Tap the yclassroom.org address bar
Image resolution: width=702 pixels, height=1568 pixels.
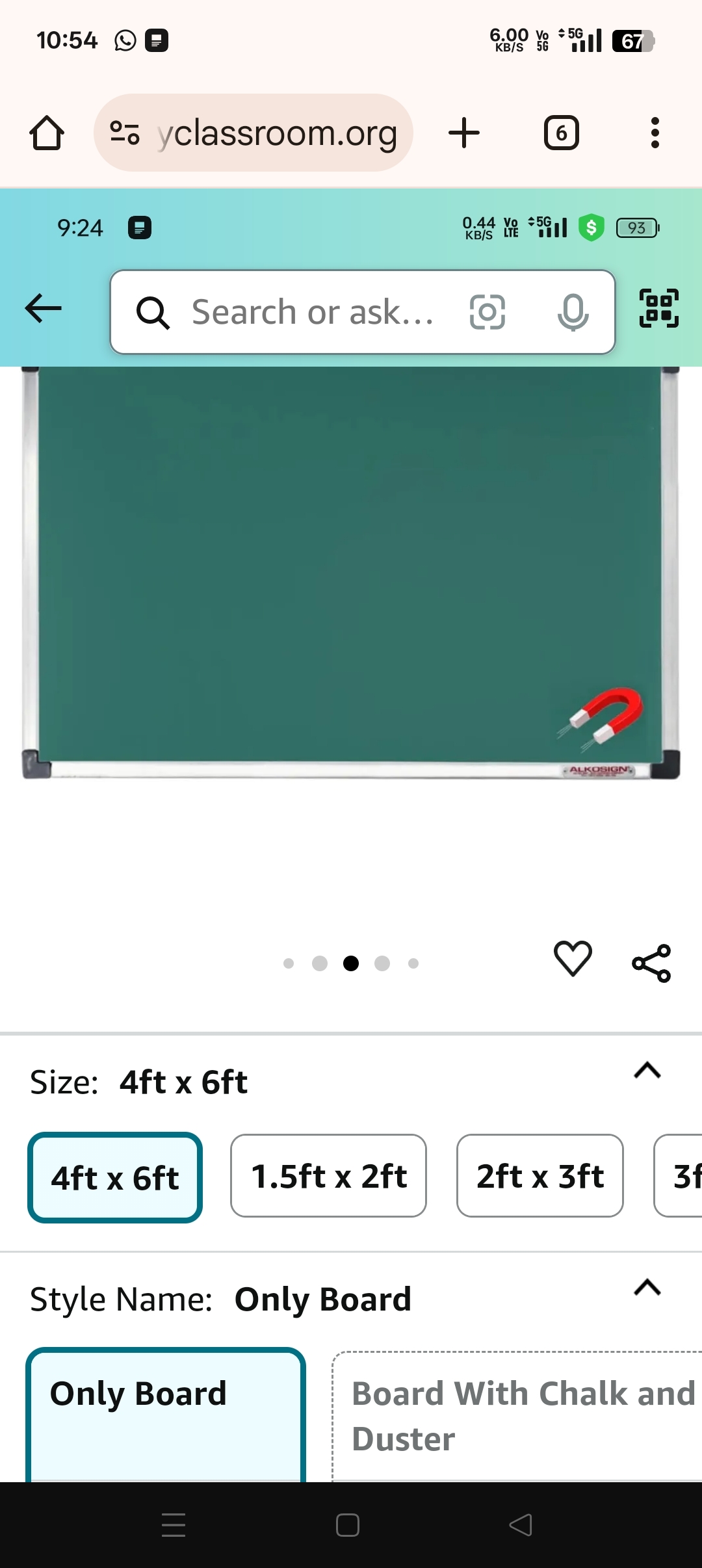276,133
